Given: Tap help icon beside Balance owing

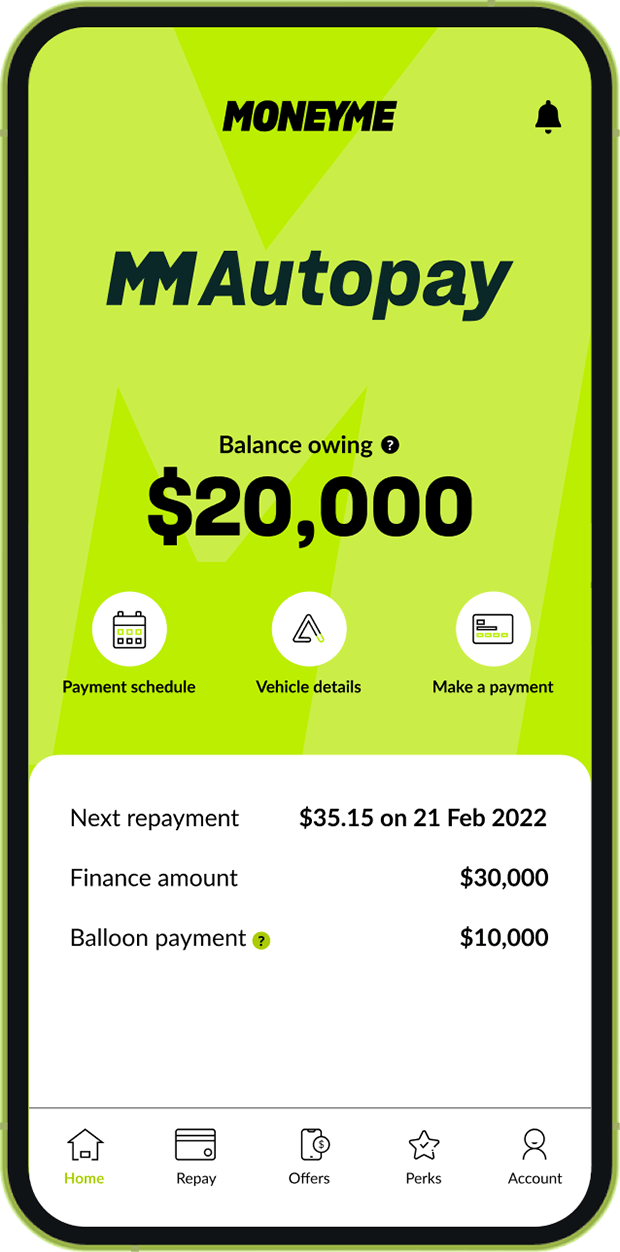Looking at the screenshot, I should pos(391,445).
